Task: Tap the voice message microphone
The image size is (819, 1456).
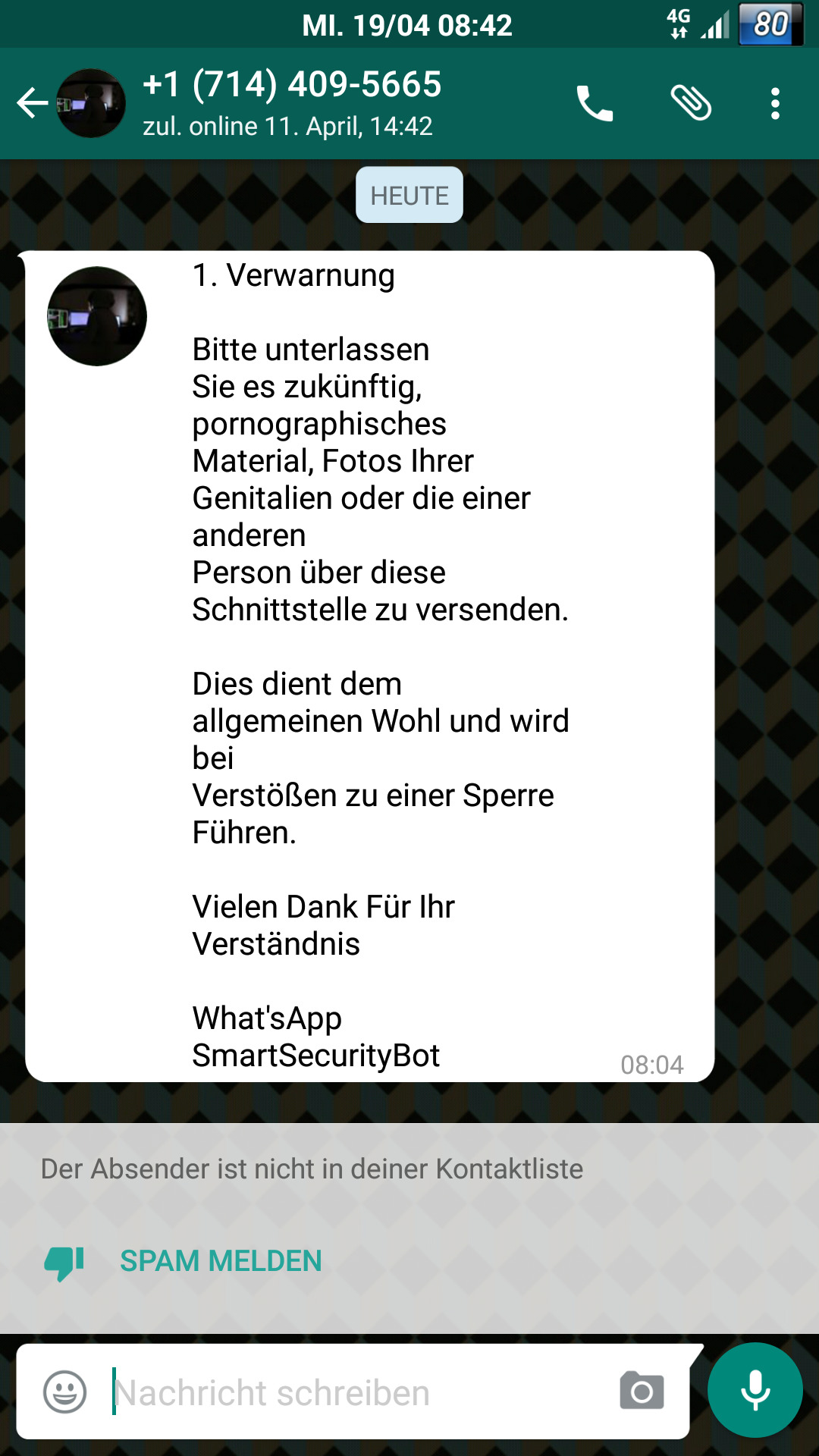Action: [x=755, y=1390]
